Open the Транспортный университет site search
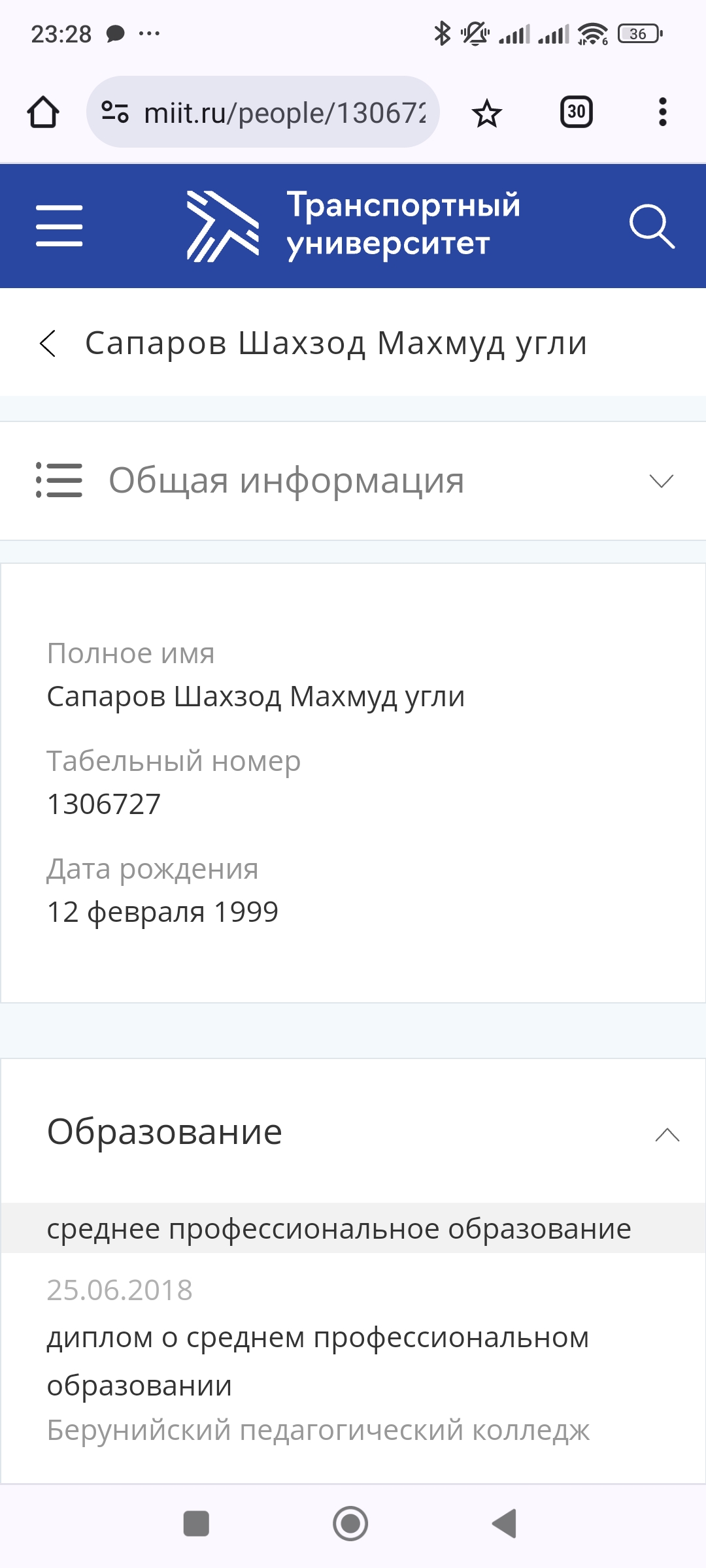This screenshot has width=706, height=1568. coord(652,226)
